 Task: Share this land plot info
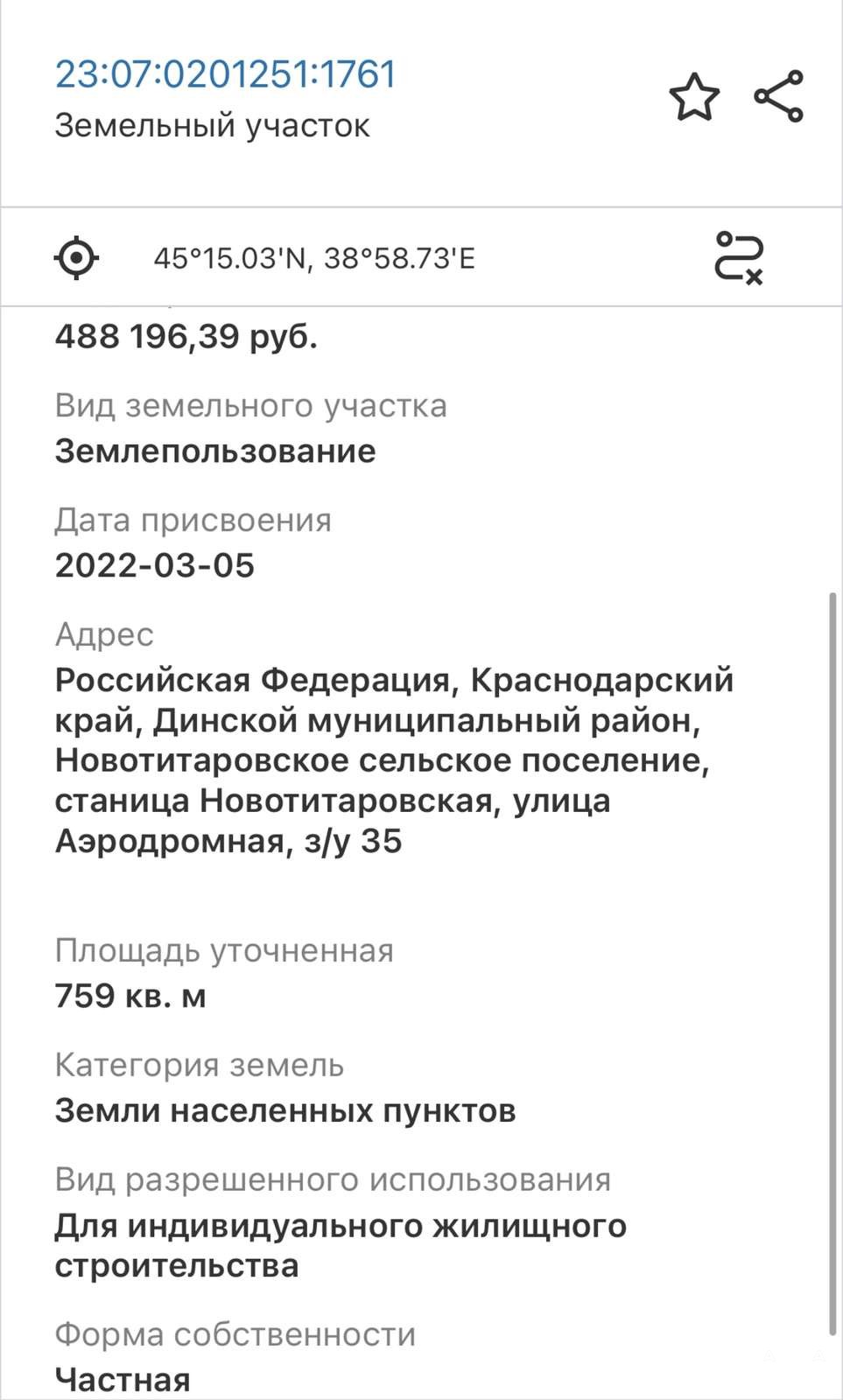(x=778, y=96)
